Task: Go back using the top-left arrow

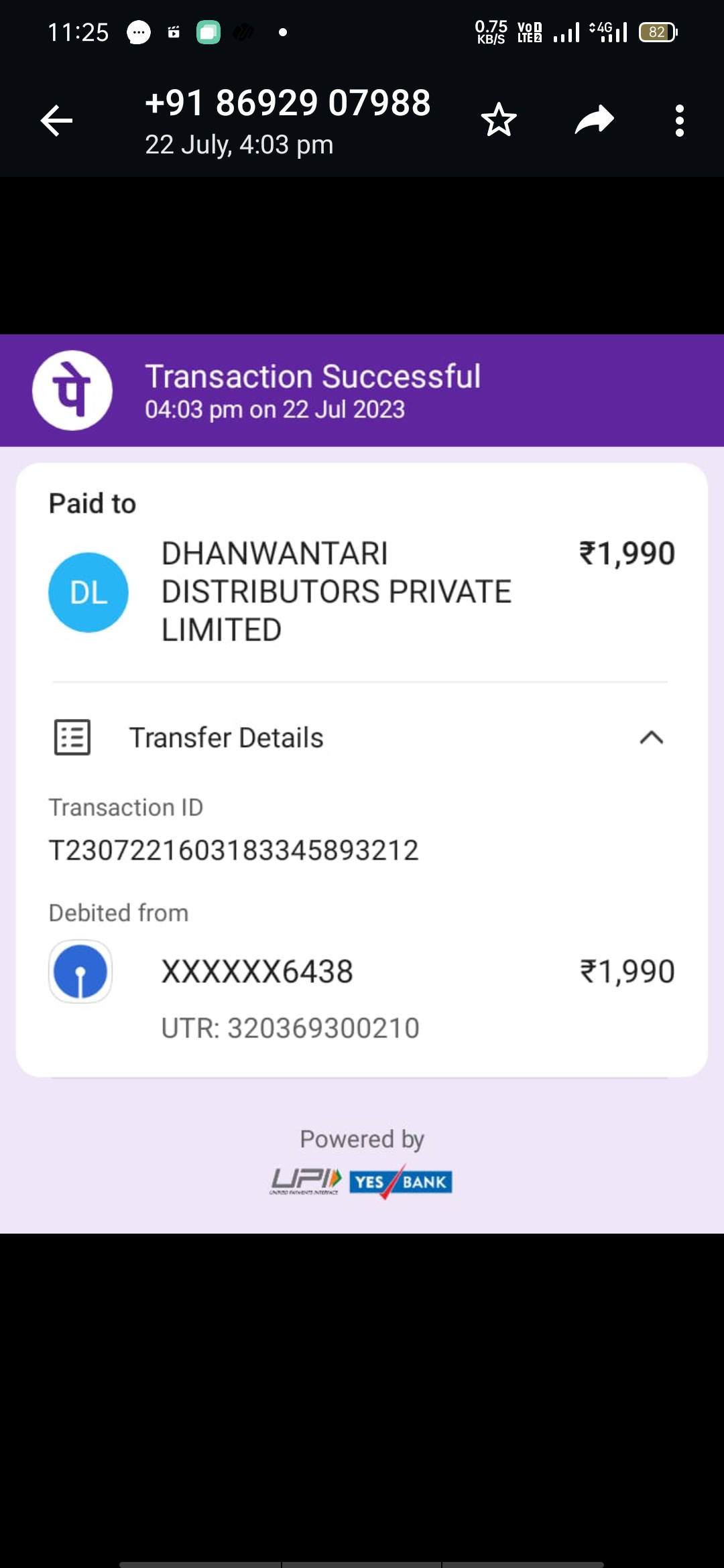Action: pyautogui.click(x=56, y=121)
